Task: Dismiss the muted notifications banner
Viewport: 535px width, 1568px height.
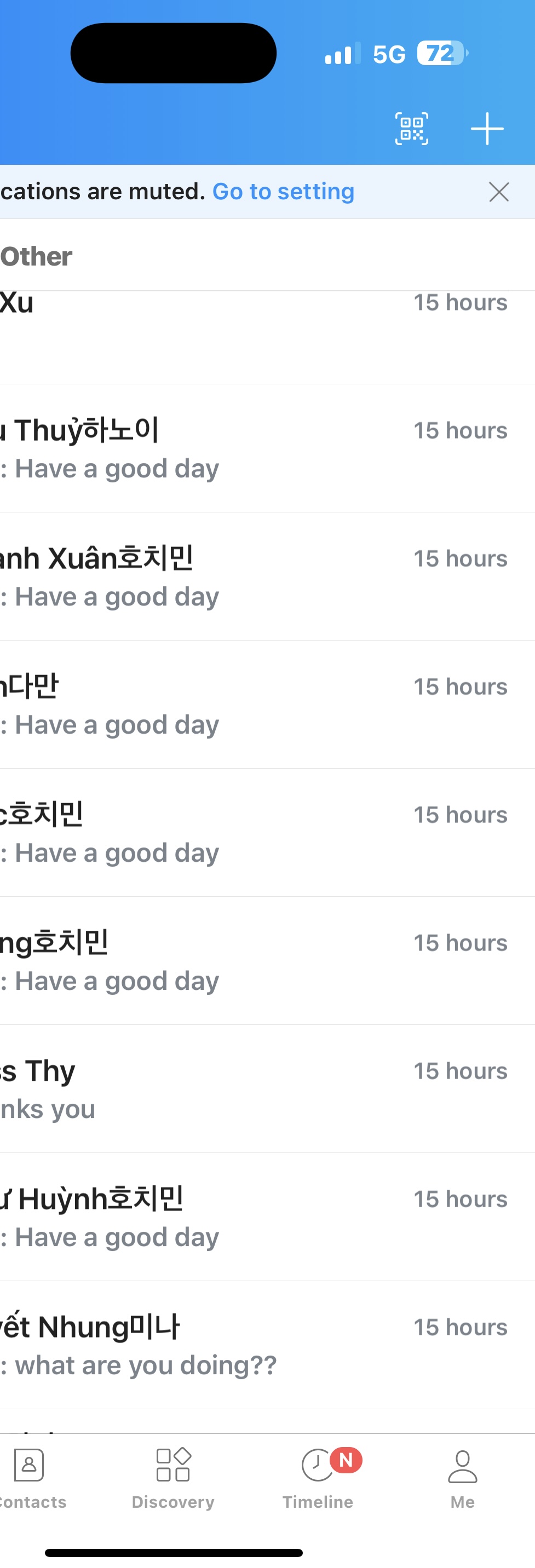Action: (498, 192)
